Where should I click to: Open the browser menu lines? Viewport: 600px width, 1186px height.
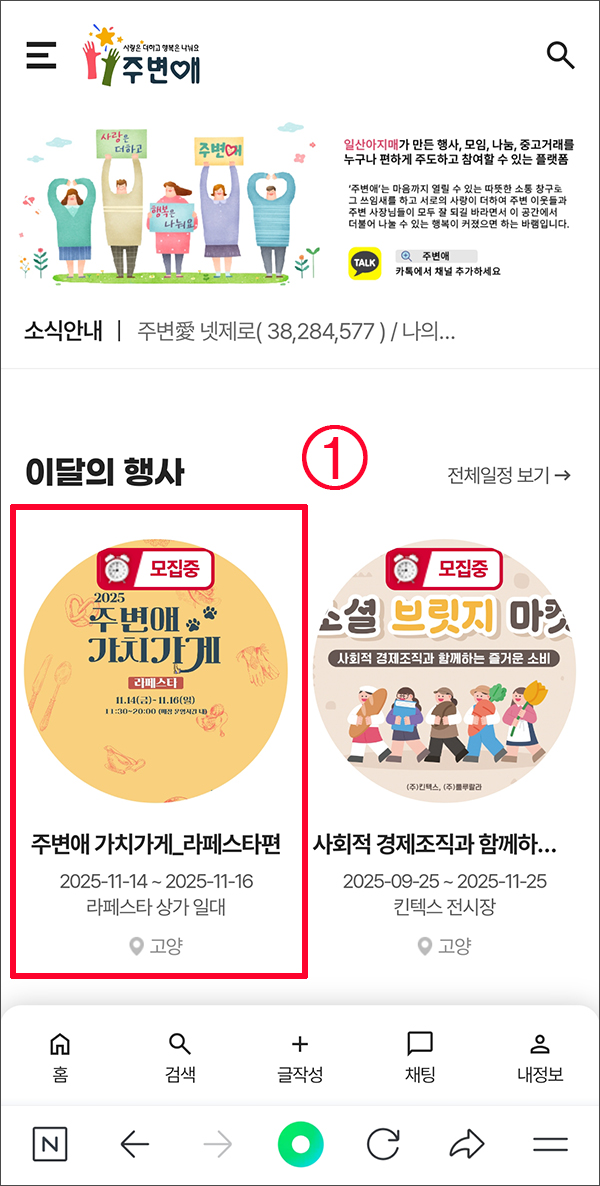click(x=550, y=1144)
